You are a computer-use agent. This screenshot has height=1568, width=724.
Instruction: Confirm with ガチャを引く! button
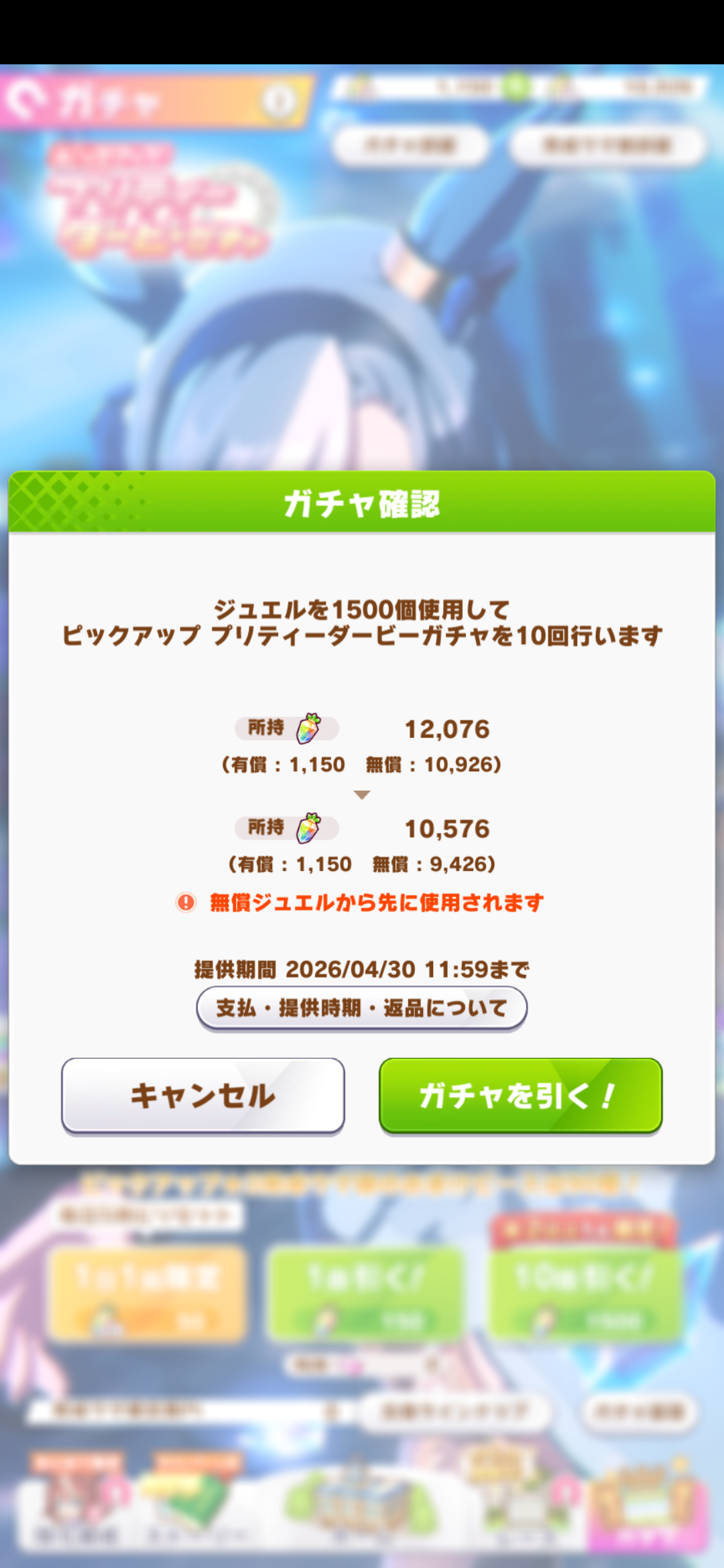coord(520,1095)
